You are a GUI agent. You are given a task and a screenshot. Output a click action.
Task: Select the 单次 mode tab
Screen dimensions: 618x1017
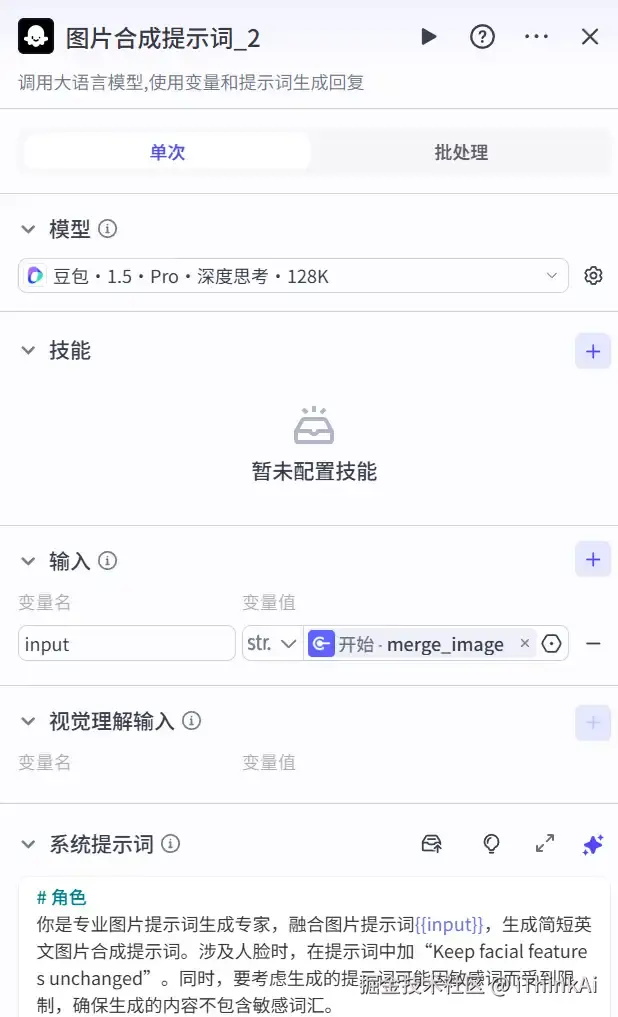pos(167,152)
